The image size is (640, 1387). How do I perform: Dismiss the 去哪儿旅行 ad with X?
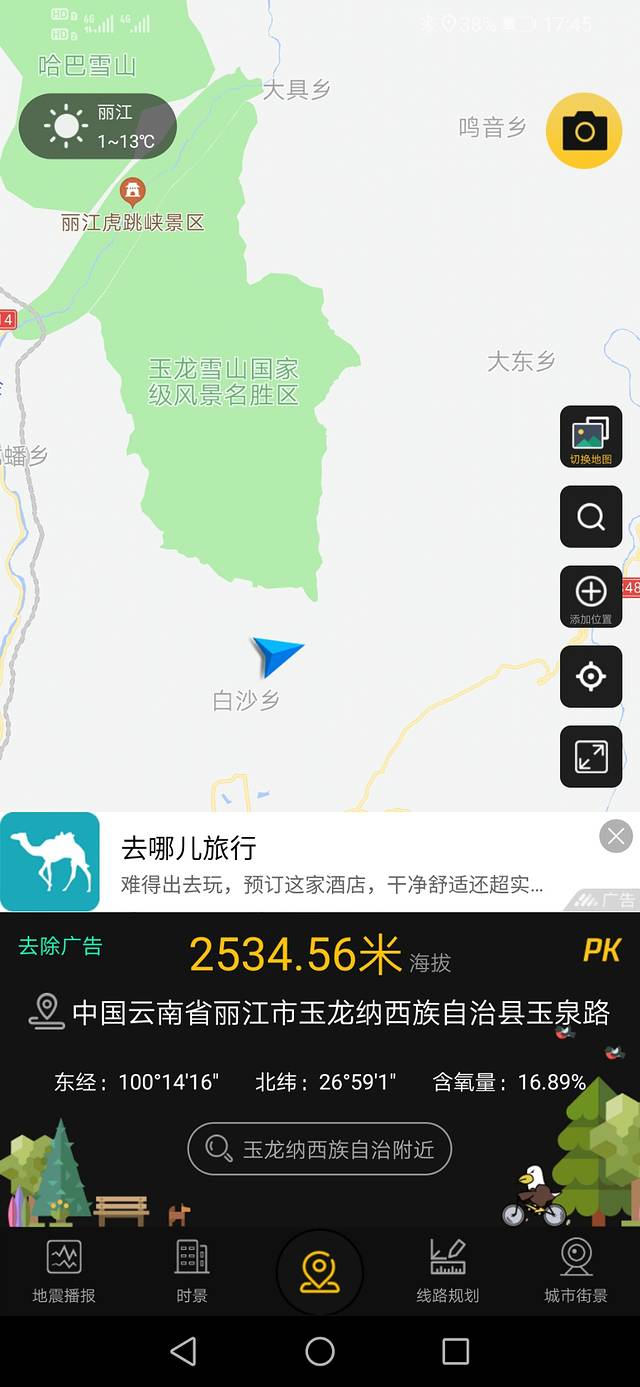[616, 836]
